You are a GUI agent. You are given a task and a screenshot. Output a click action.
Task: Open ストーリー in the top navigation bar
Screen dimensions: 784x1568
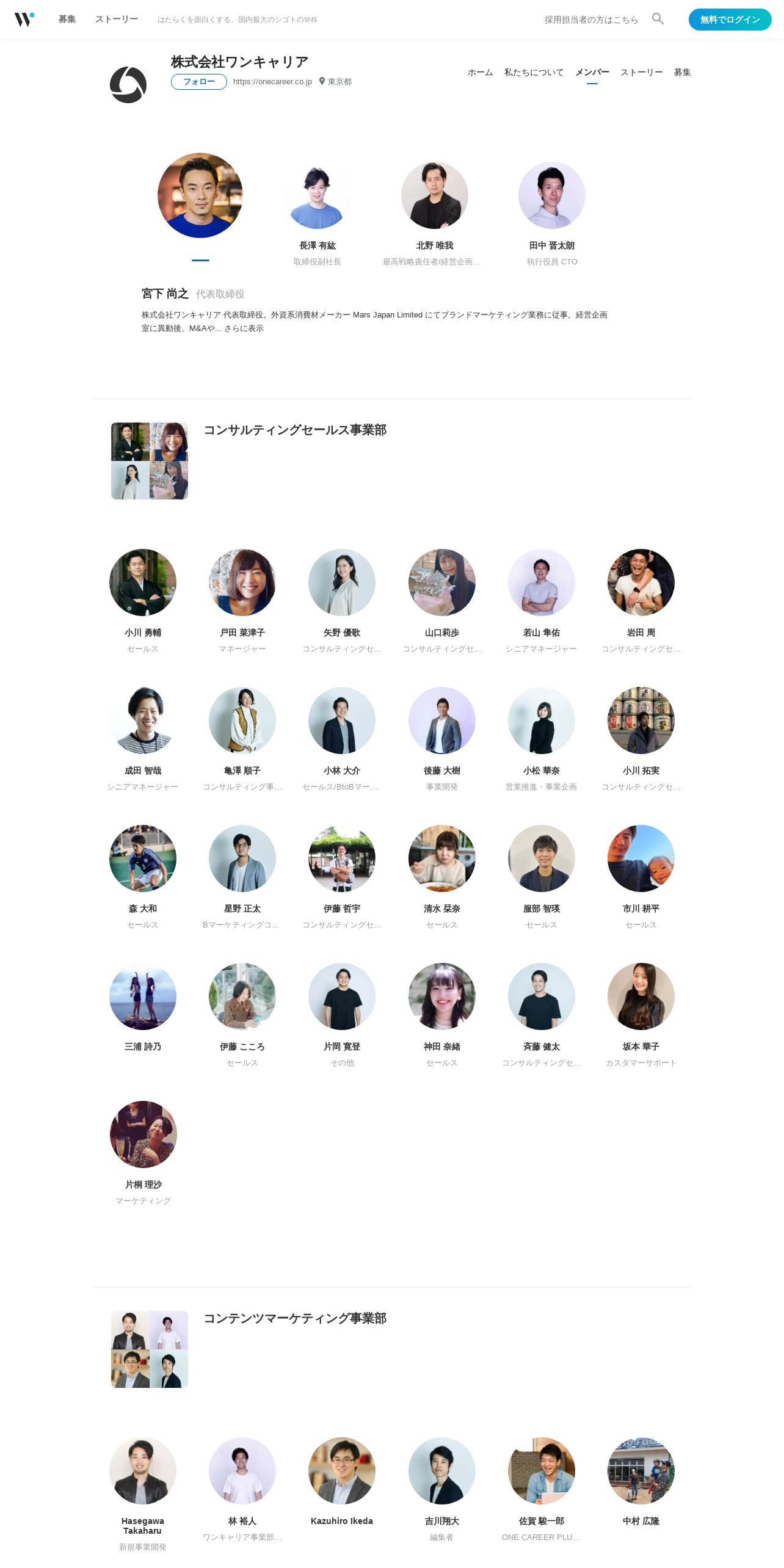point(116,20)
